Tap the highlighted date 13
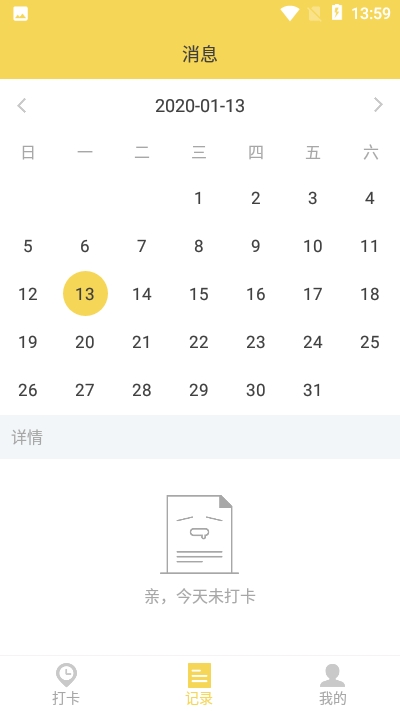Image resolution: width=400 pixels, height=711 pixels. (x=85, y=294)
